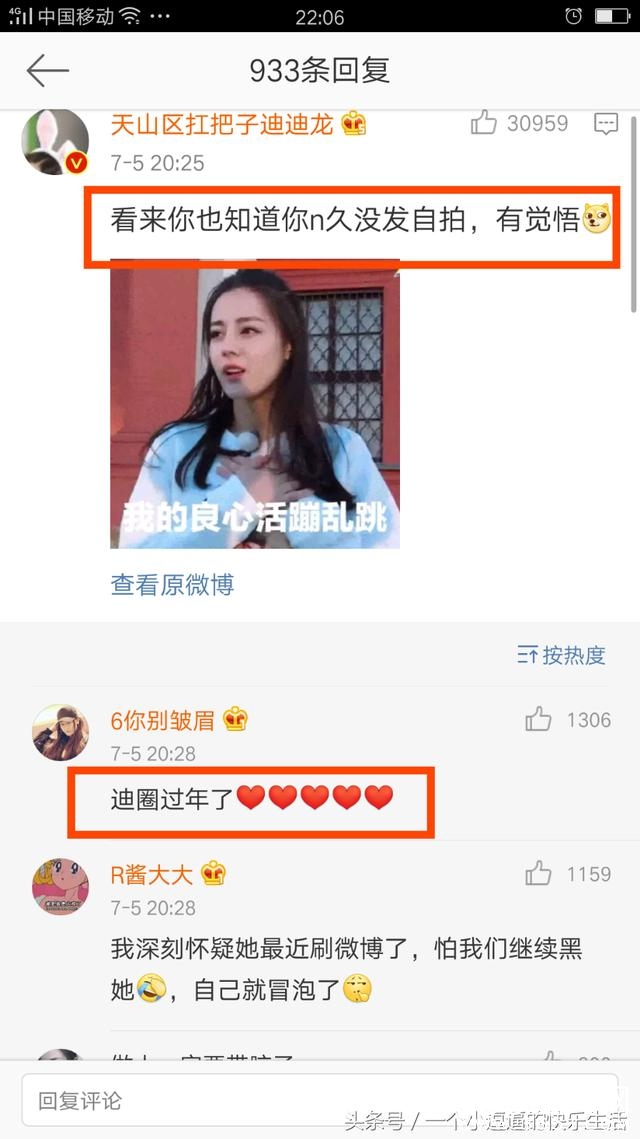Image resolution: width=640 pixels, height=1139 pixels.
Task: Change sorting via 按热度
Action: tap(562, 656)
